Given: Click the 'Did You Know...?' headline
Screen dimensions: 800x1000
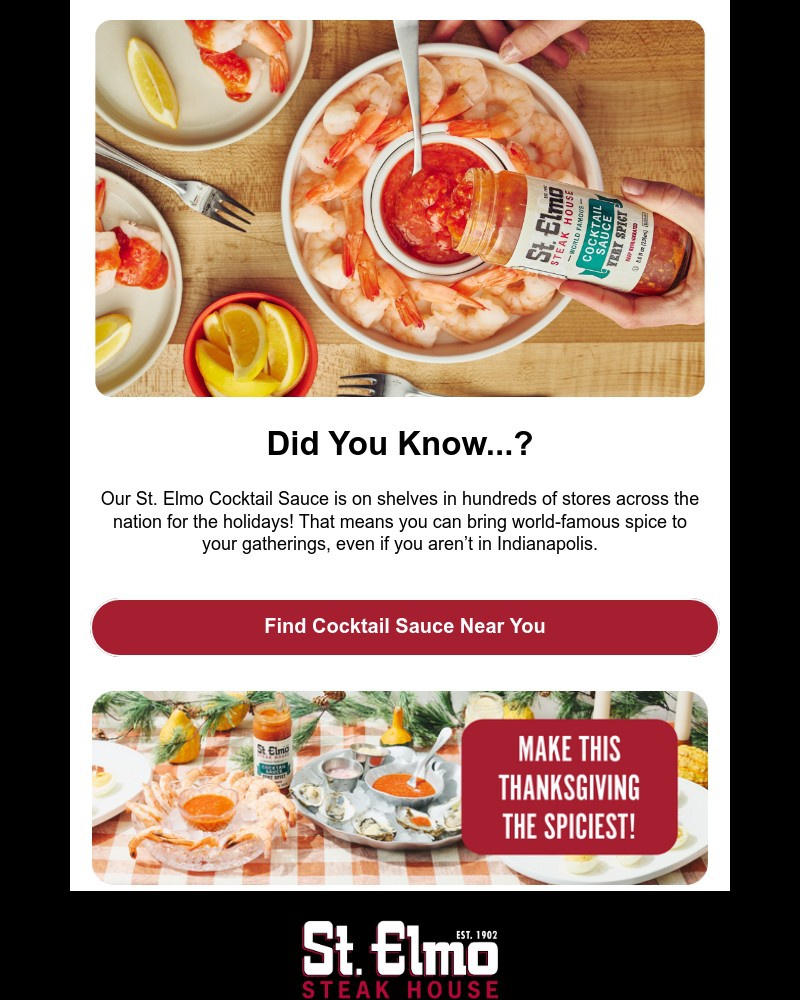Looking at the screenshot, I should (x=399, y=443).
